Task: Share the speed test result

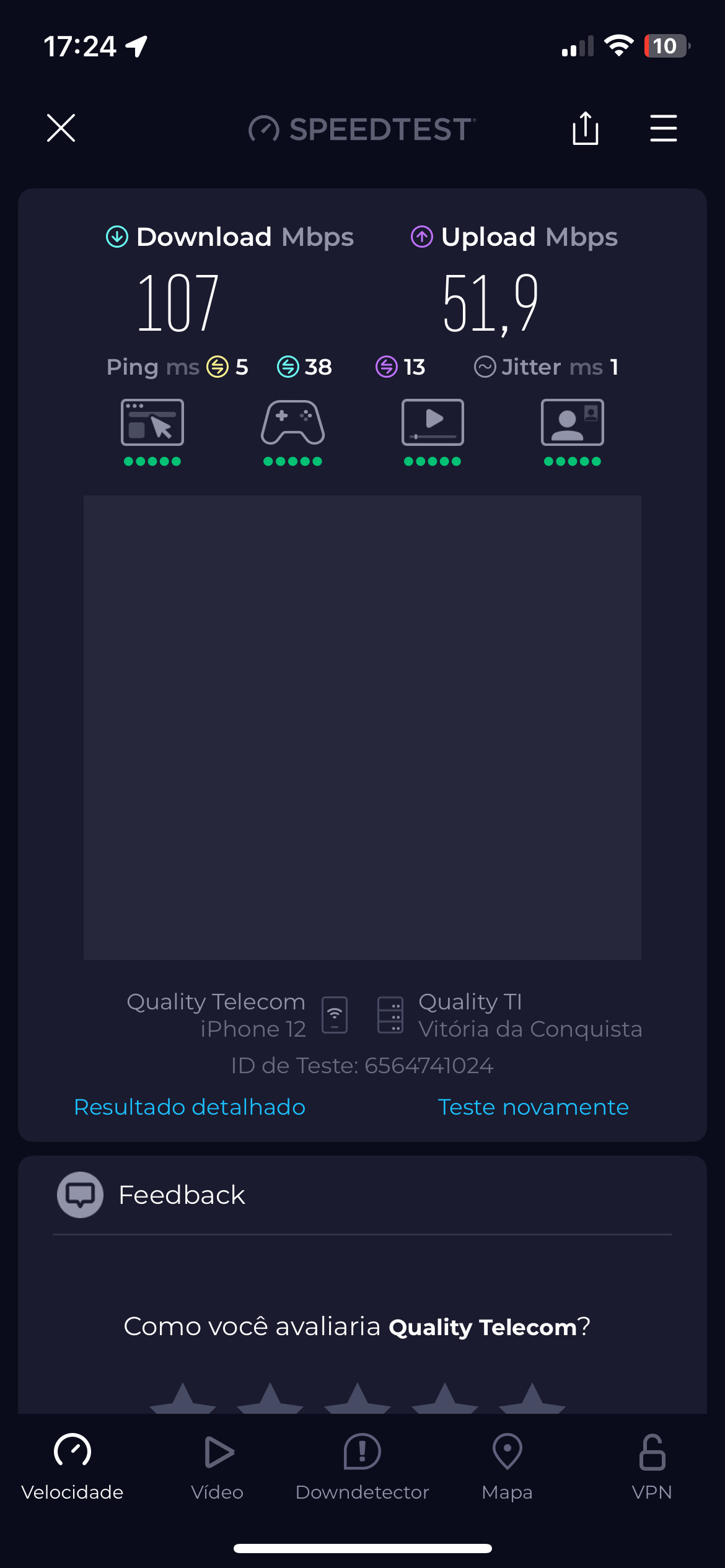Action: click(585, 128)
